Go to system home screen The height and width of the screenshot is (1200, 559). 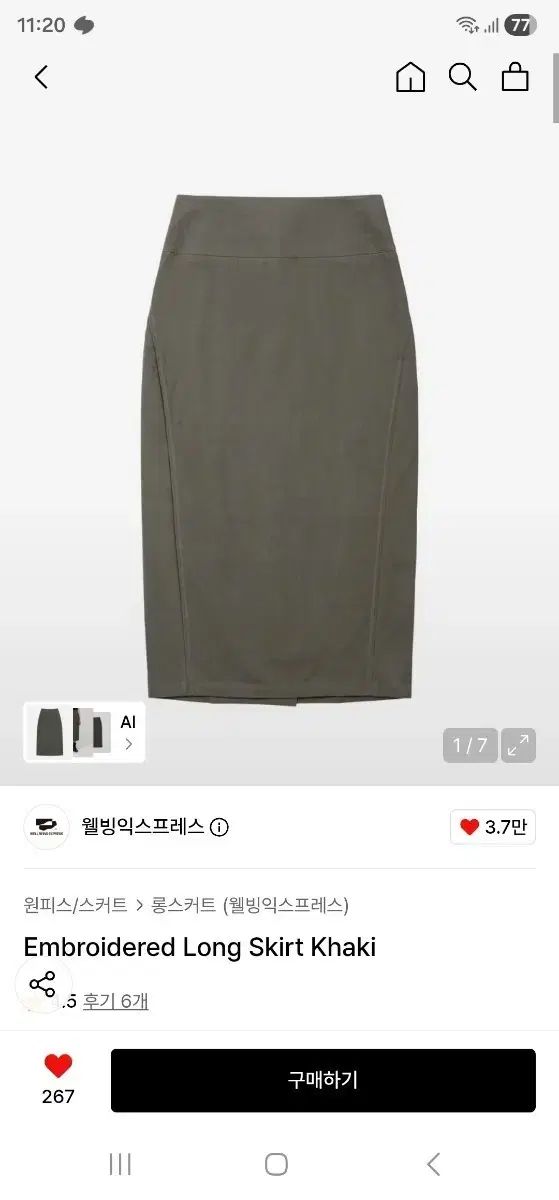(x=277, y=1164)
